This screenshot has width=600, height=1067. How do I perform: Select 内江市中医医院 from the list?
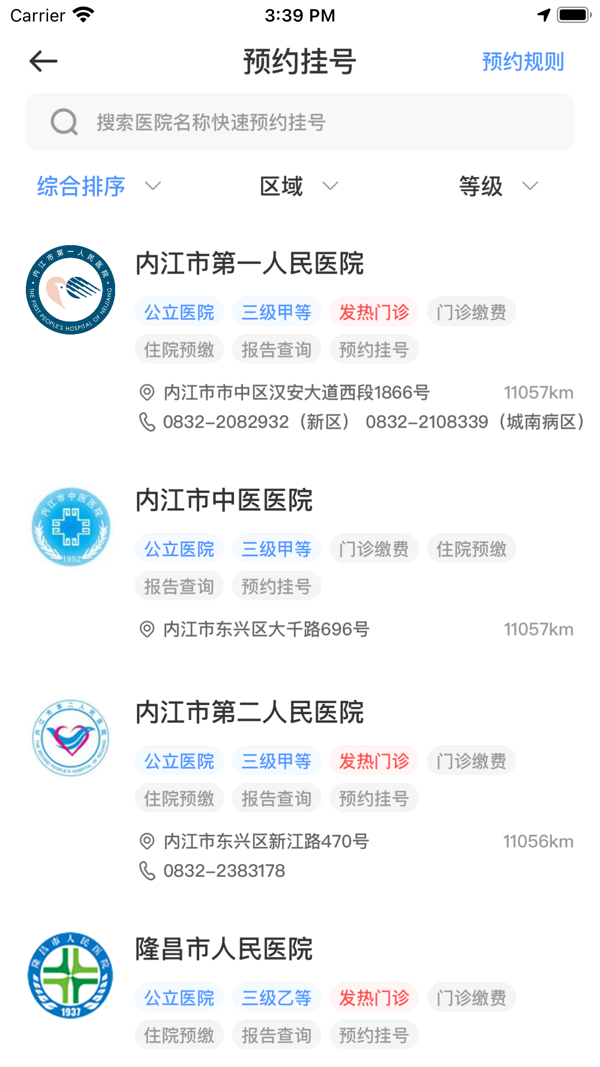[x=224, y=500]
